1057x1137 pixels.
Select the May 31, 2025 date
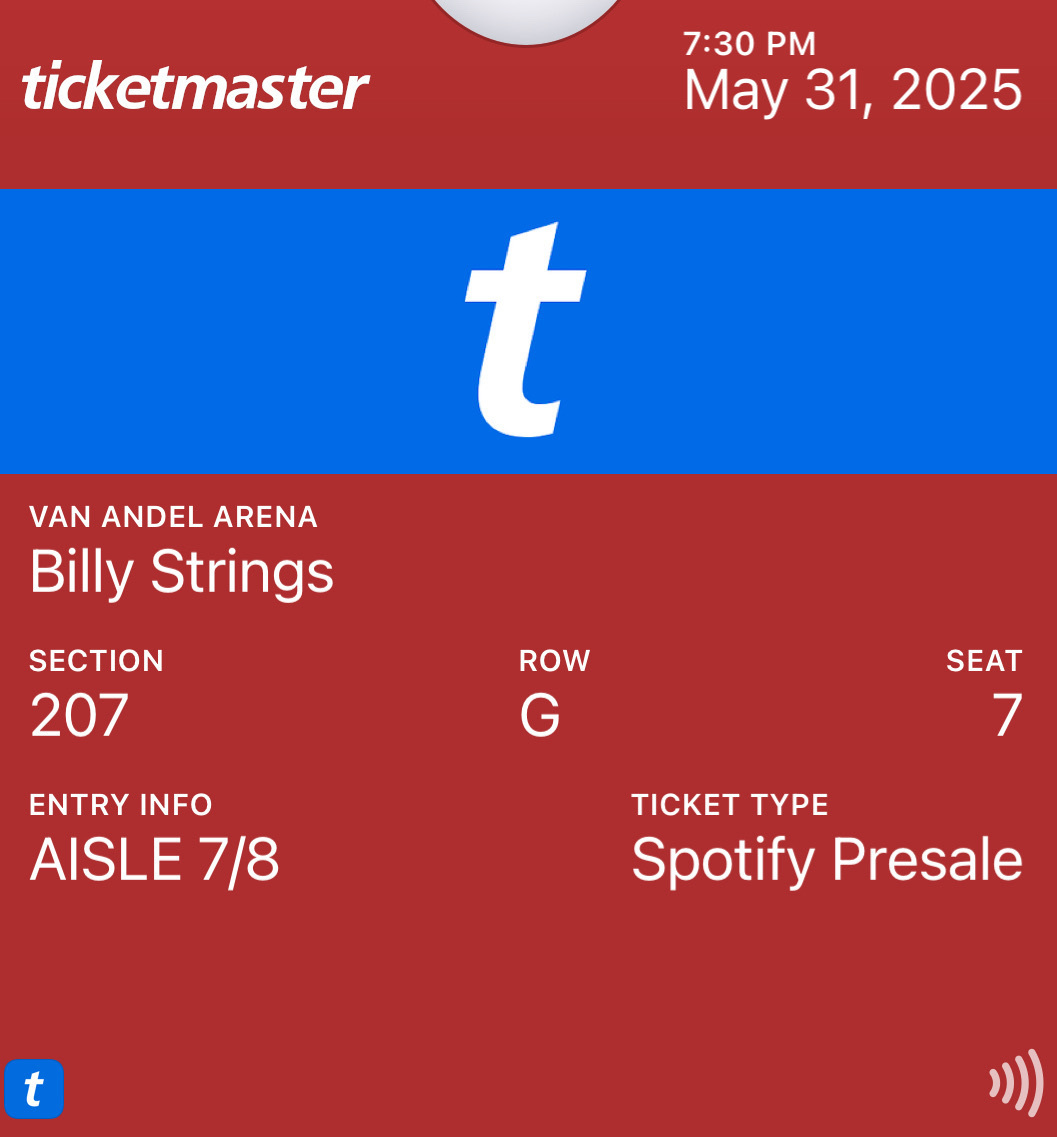pos(852,90)
